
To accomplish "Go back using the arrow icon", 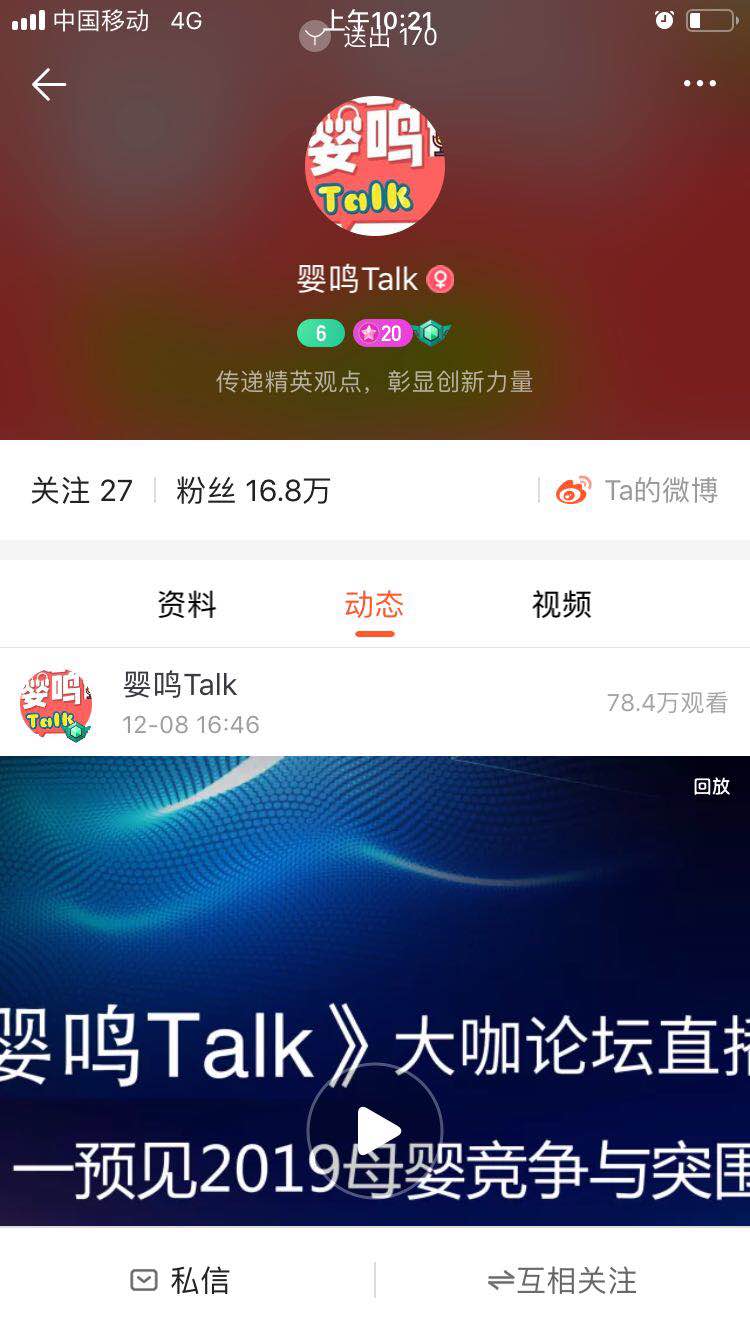I will [x=48, y=85].
